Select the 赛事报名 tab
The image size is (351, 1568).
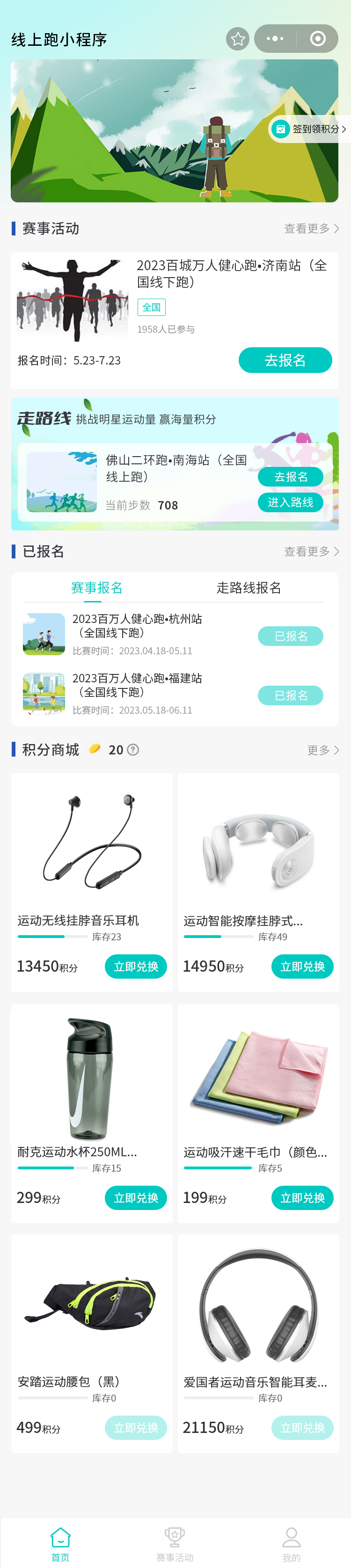(97, 587)
